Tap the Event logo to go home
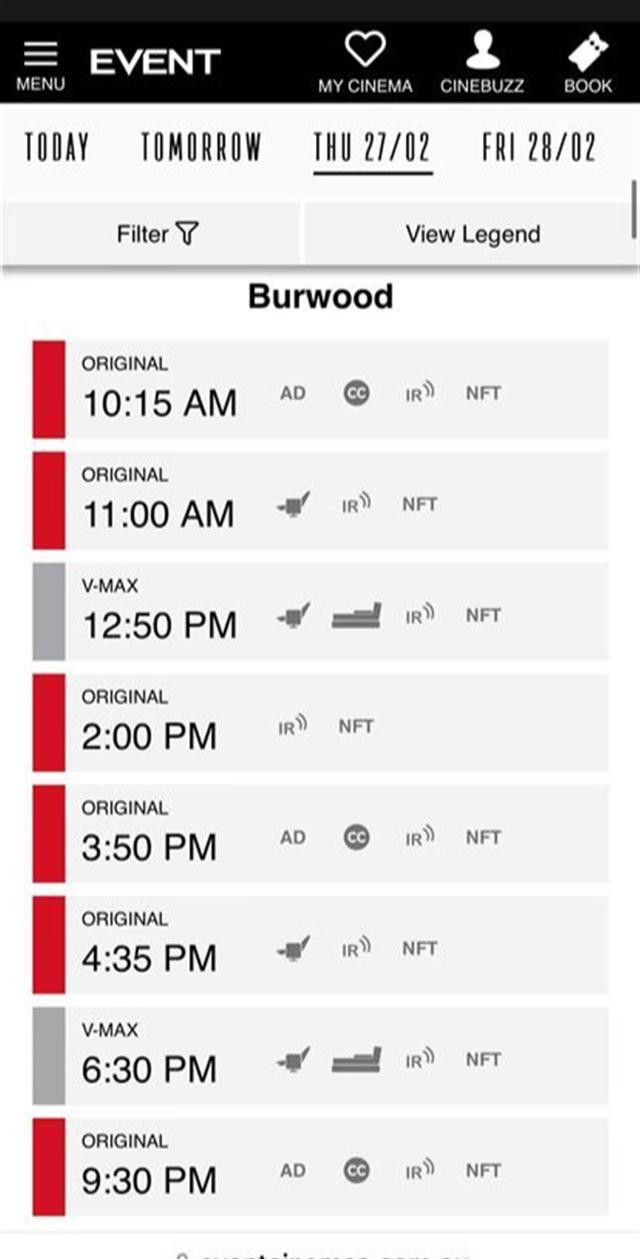640x1259 pixels. coord(154,62)
